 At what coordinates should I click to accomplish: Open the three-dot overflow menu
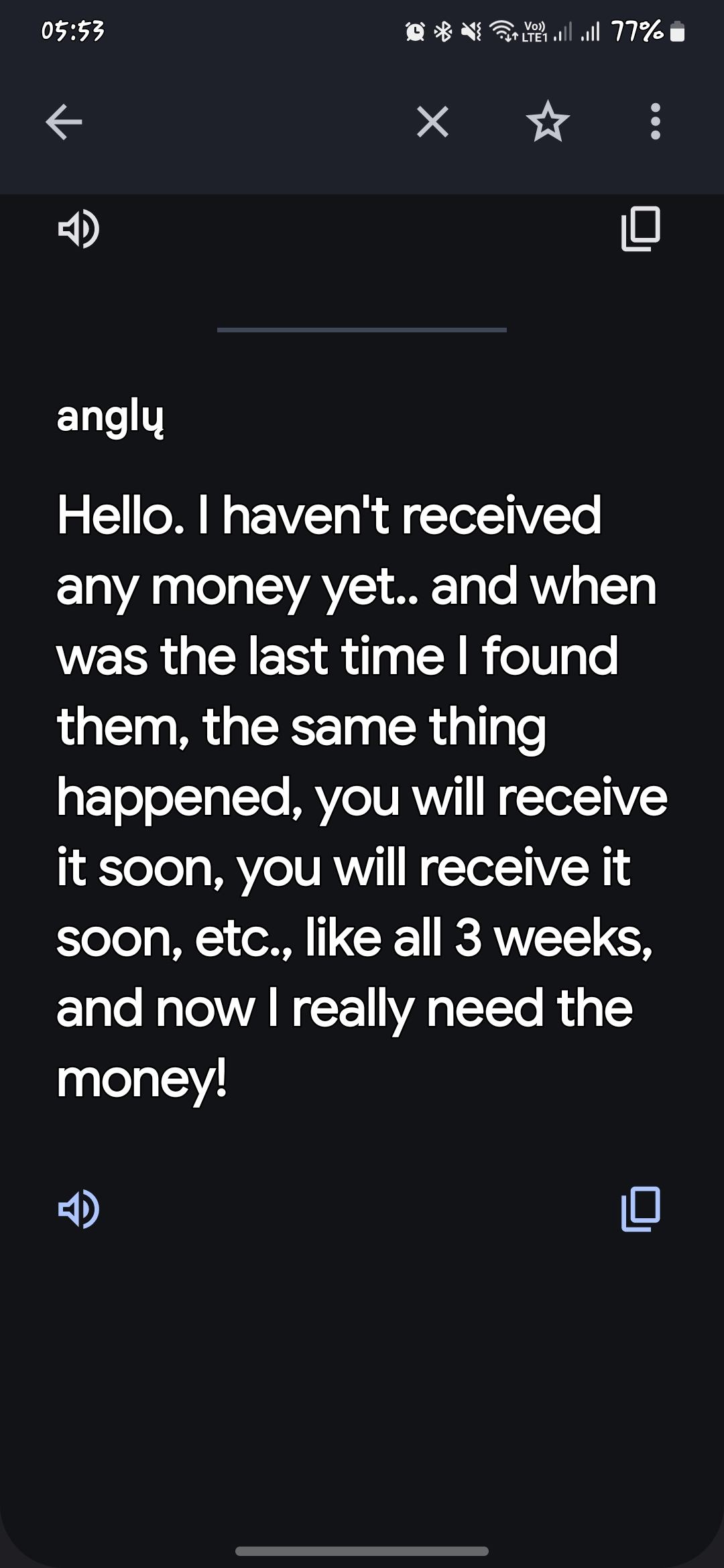656,122
